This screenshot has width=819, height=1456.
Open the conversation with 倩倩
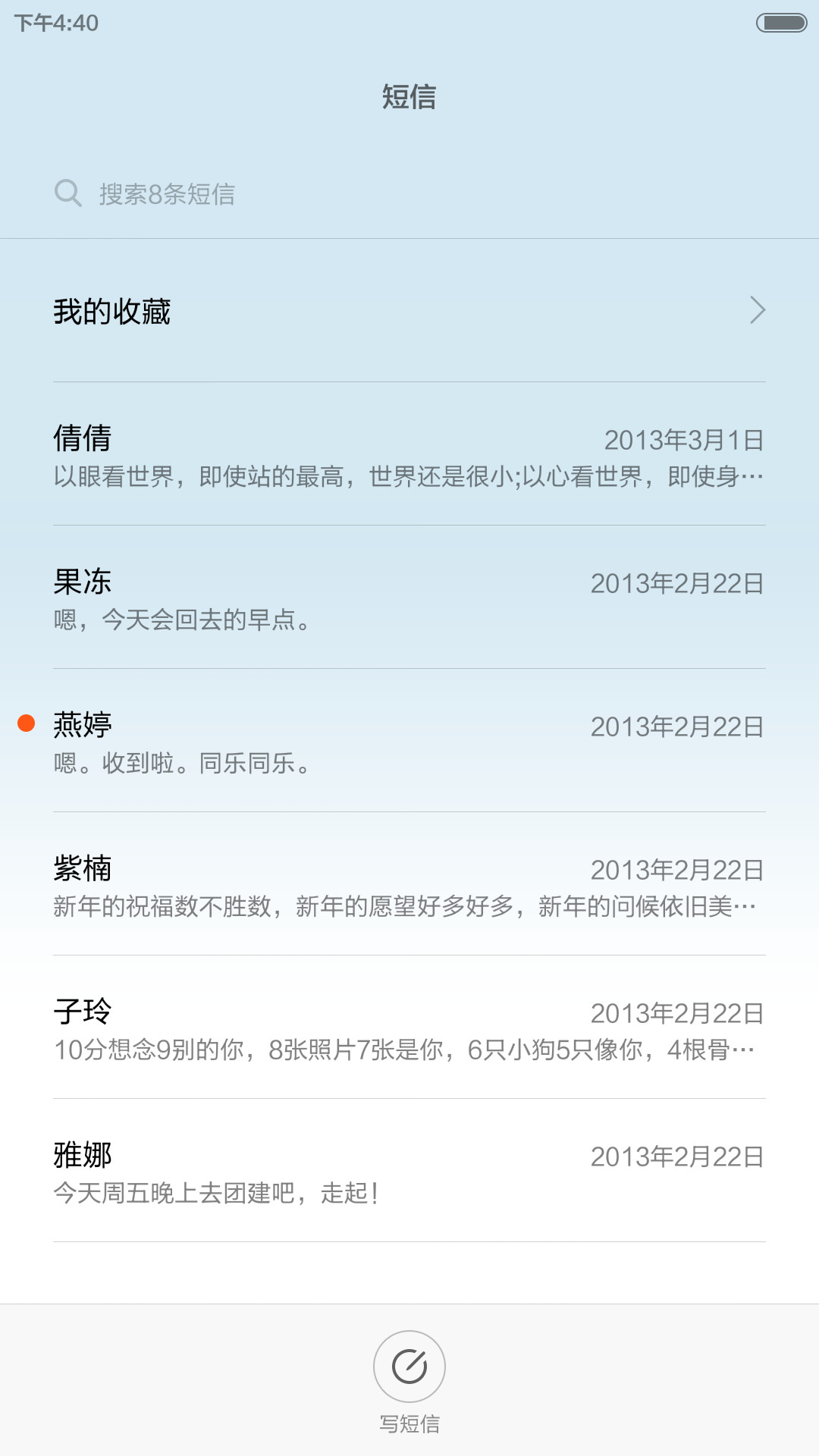coord(409,454)
